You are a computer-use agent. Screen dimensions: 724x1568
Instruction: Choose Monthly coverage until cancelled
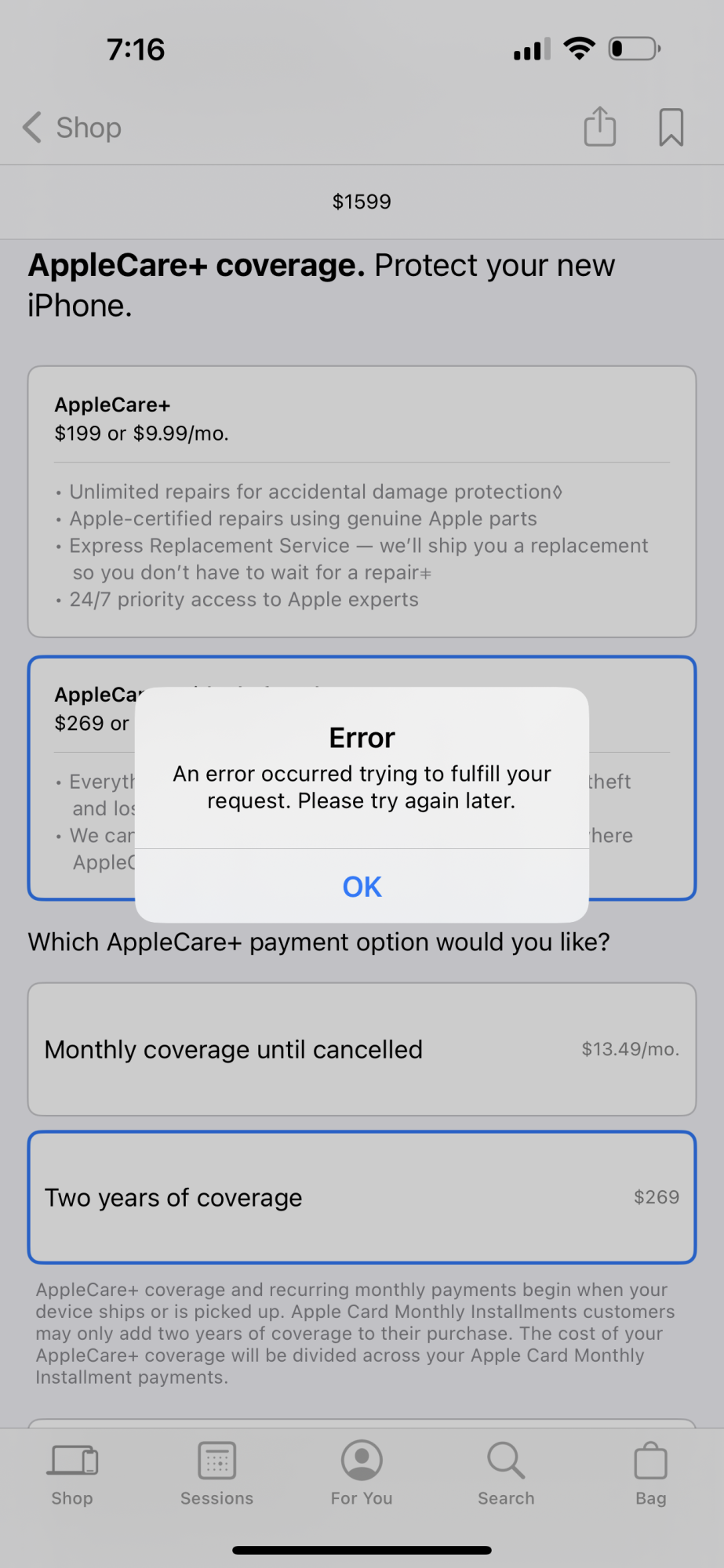tap(362, 1049)
